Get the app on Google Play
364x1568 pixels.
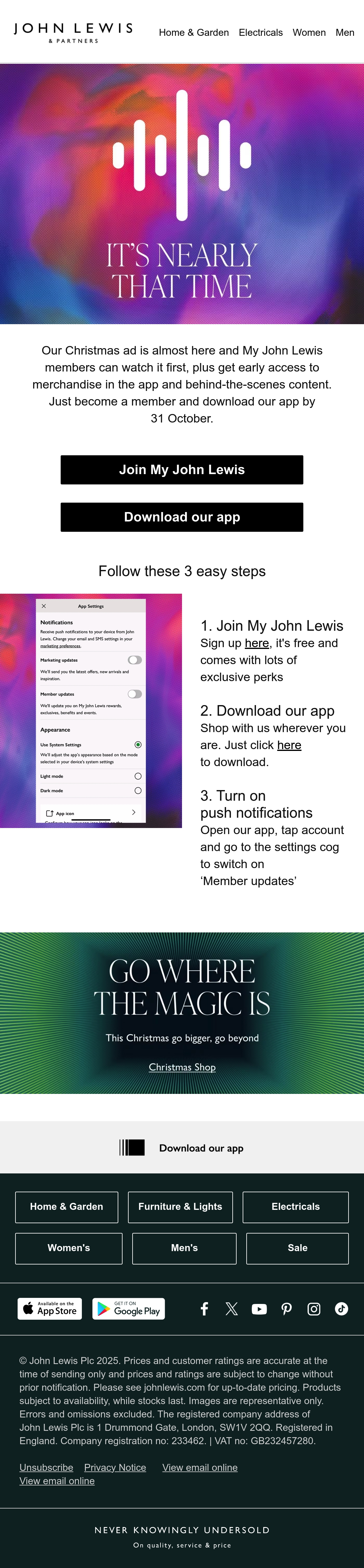pos(128,1309)
